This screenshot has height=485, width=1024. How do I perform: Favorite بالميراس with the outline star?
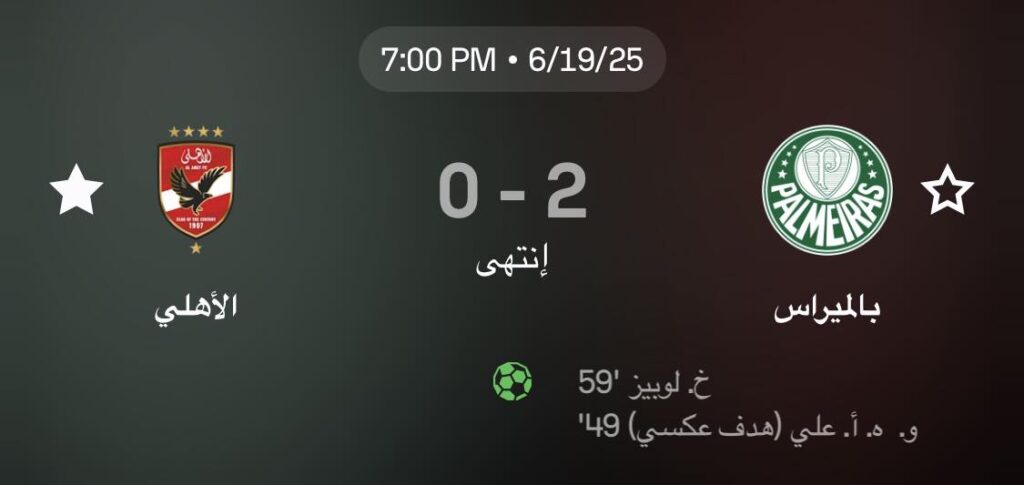click(x=946, y=191)
